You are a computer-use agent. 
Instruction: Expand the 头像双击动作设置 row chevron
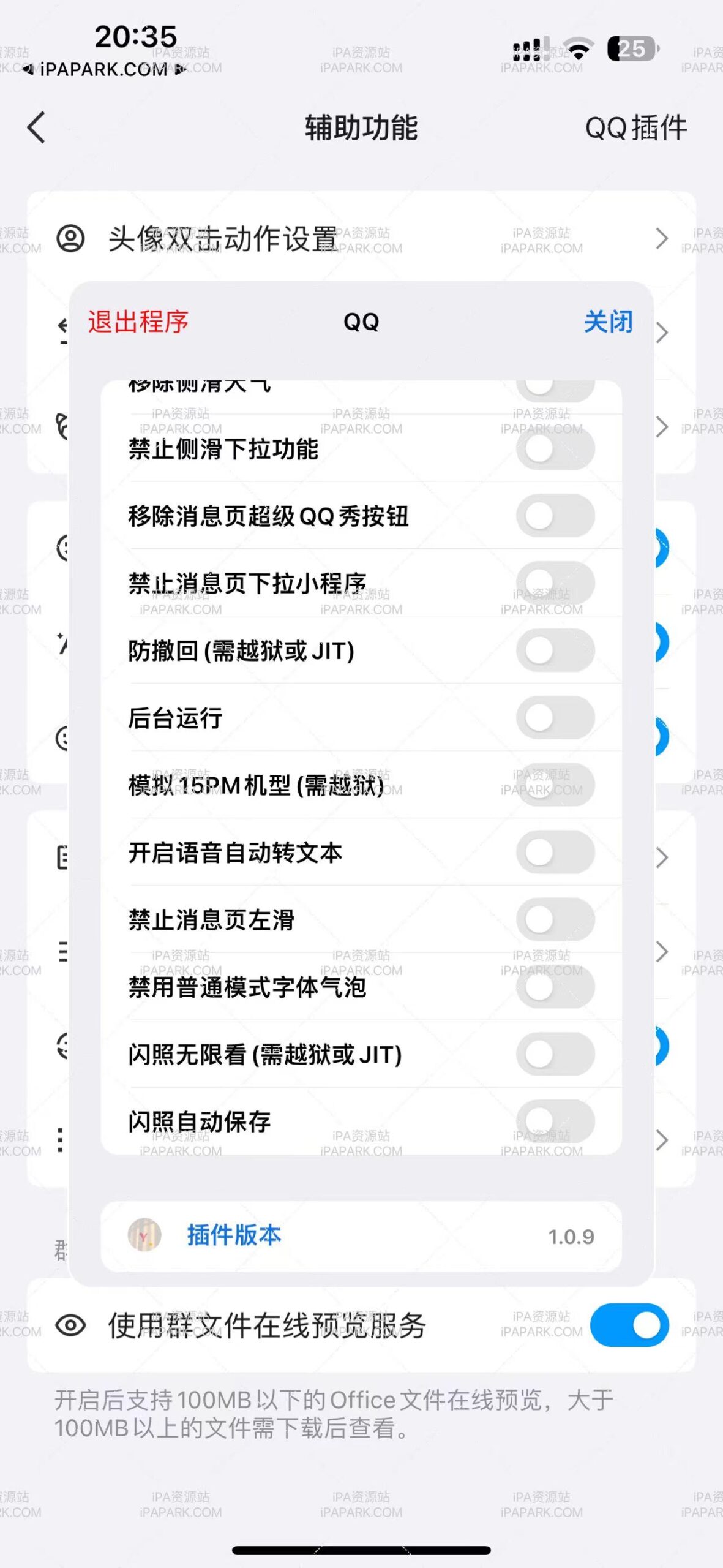pyautogui.click(x=661, y=239)
